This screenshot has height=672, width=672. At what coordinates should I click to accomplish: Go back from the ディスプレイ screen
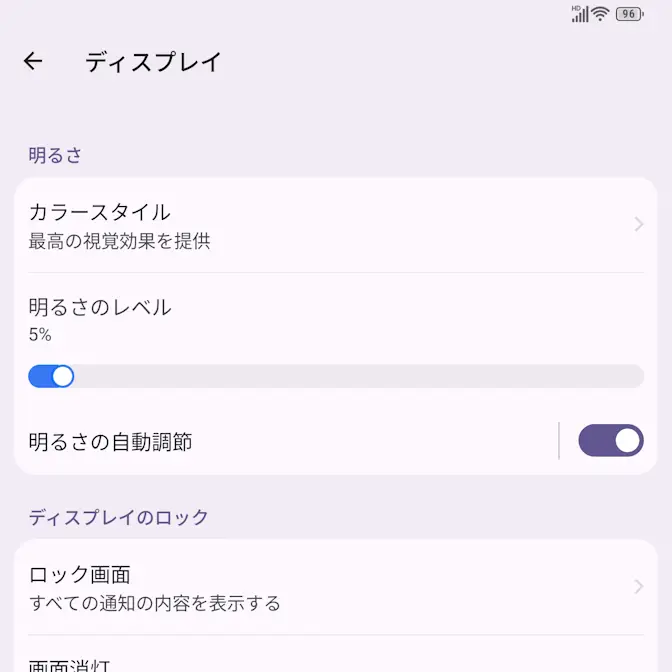point(33,62)
